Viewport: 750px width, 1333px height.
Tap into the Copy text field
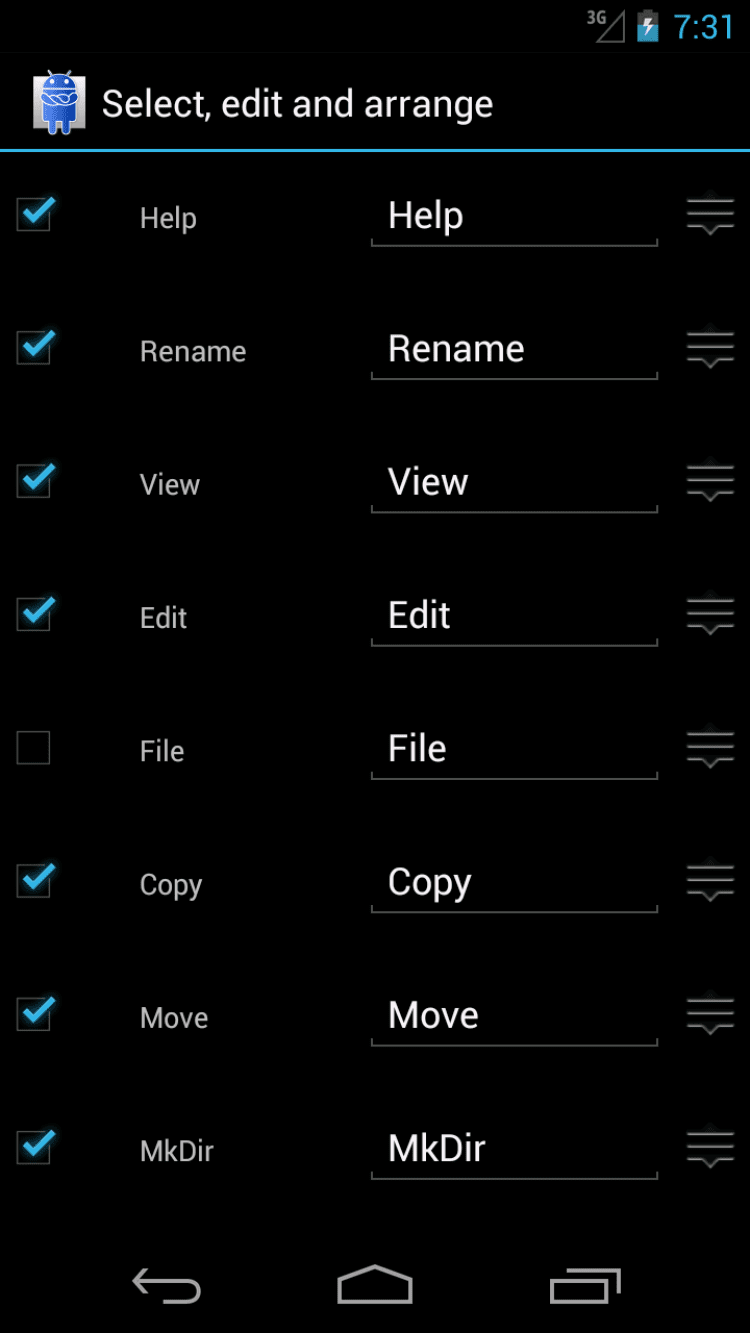click(514, 882)
